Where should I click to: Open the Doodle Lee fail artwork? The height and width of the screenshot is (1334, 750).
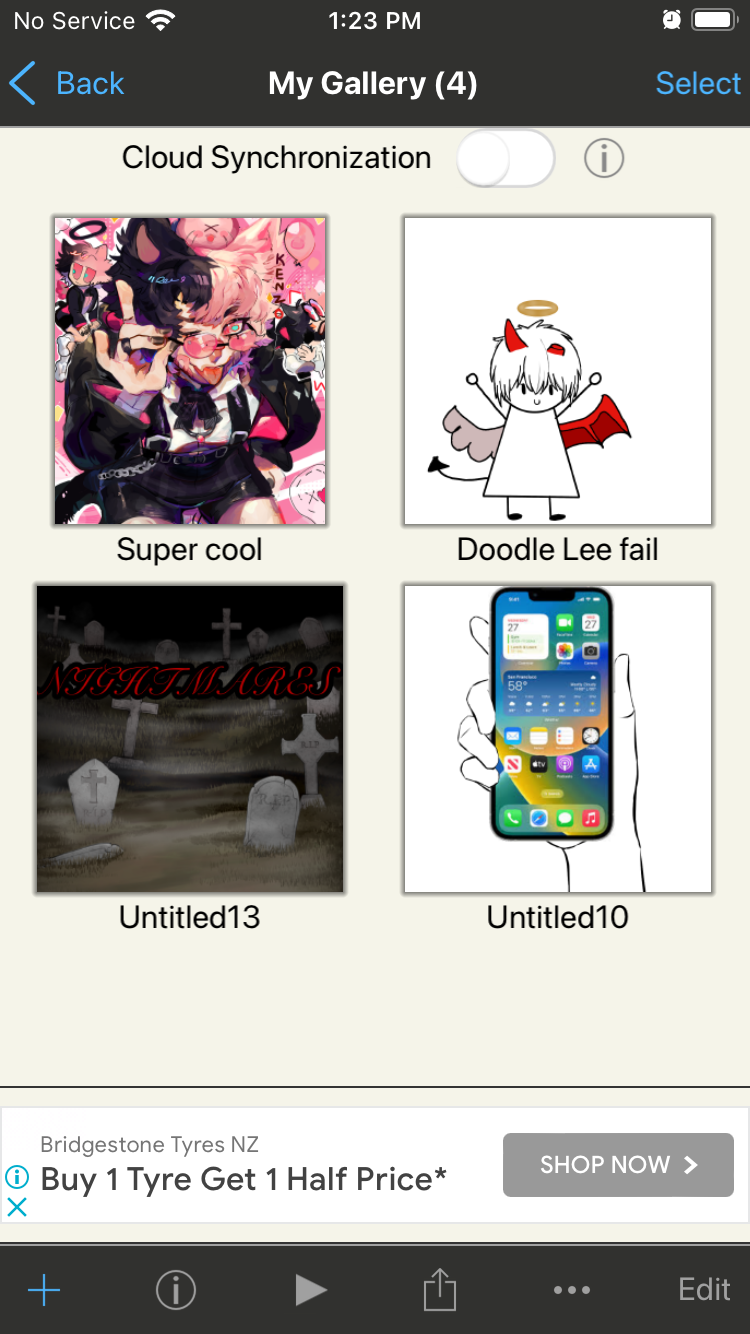click(557, 371)
